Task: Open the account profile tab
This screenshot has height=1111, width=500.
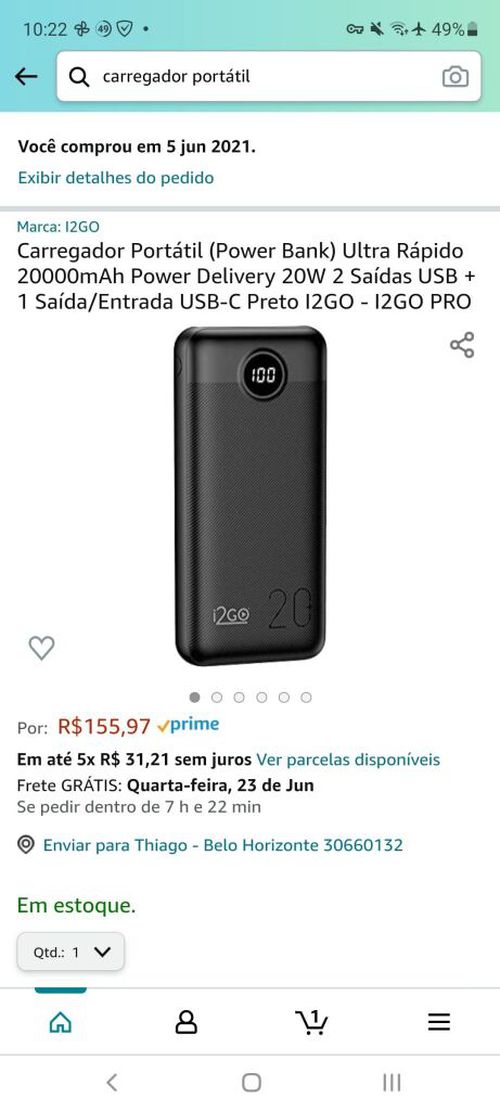Action: [x=186, y=1022]
